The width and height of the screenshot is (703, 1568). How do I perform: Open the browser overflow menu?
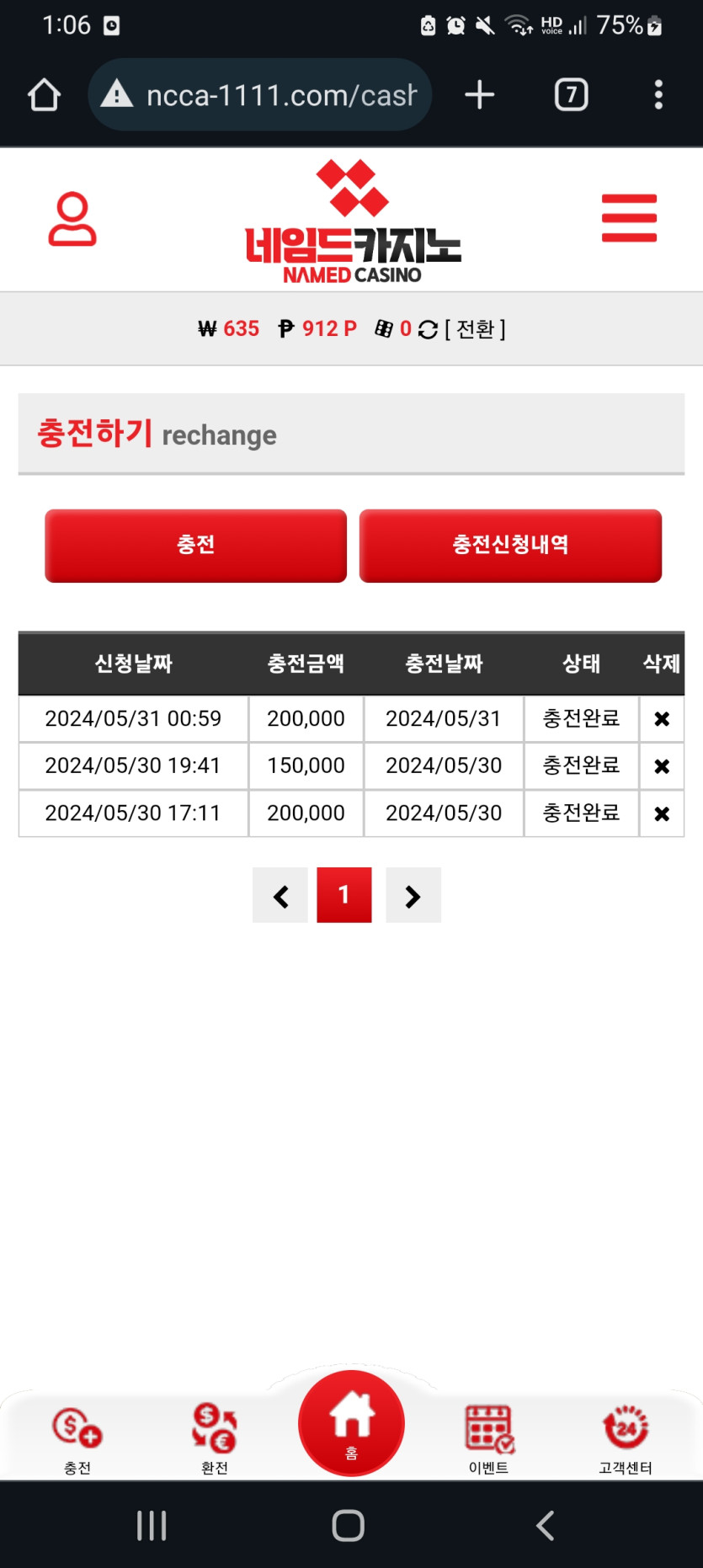pyautogui.click(x=658, y=94)
